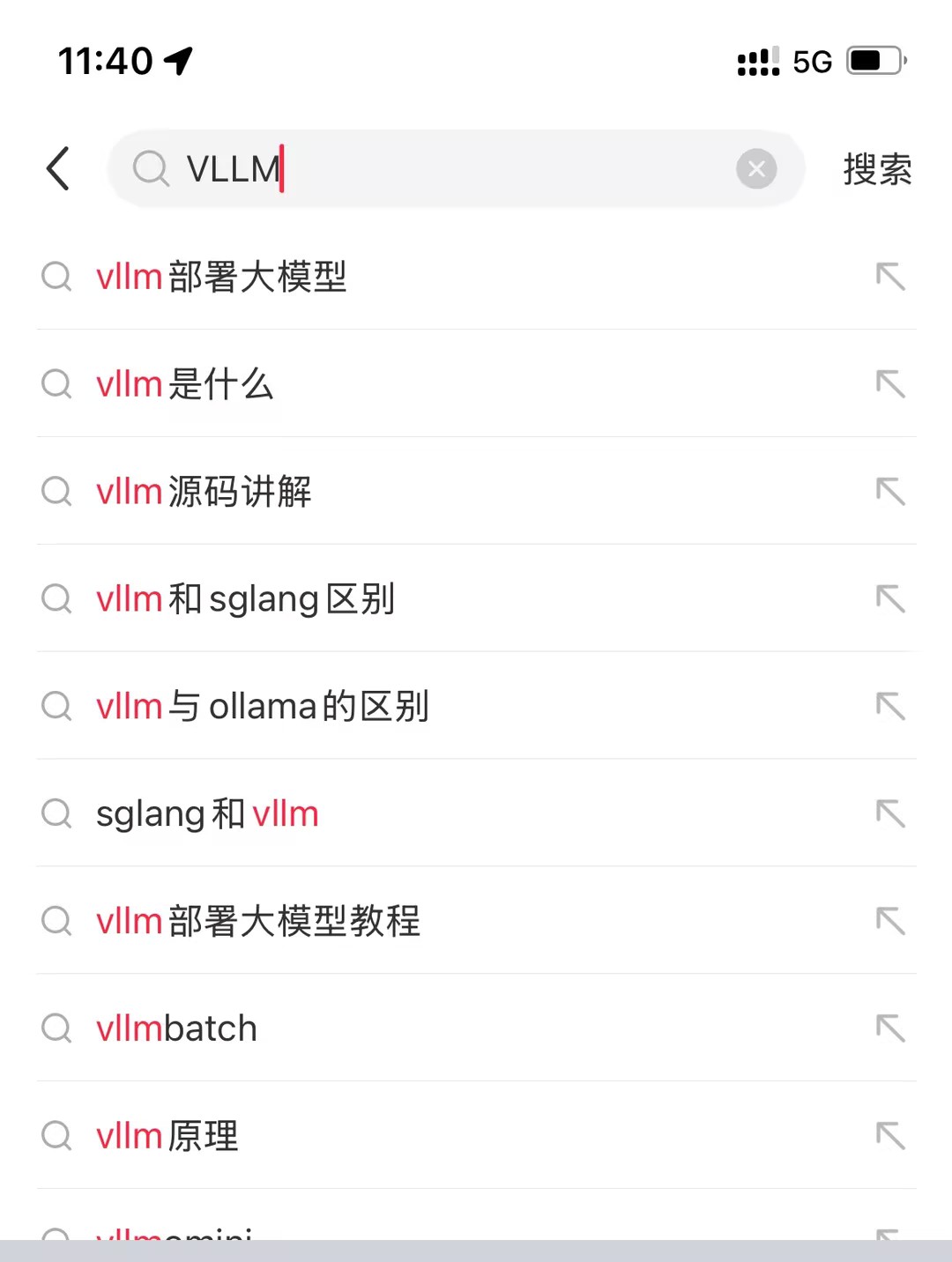Tap the magnifier icon beside vllm是什么
This screenshot has height=1262, width=952.
[x=56, y=383]
